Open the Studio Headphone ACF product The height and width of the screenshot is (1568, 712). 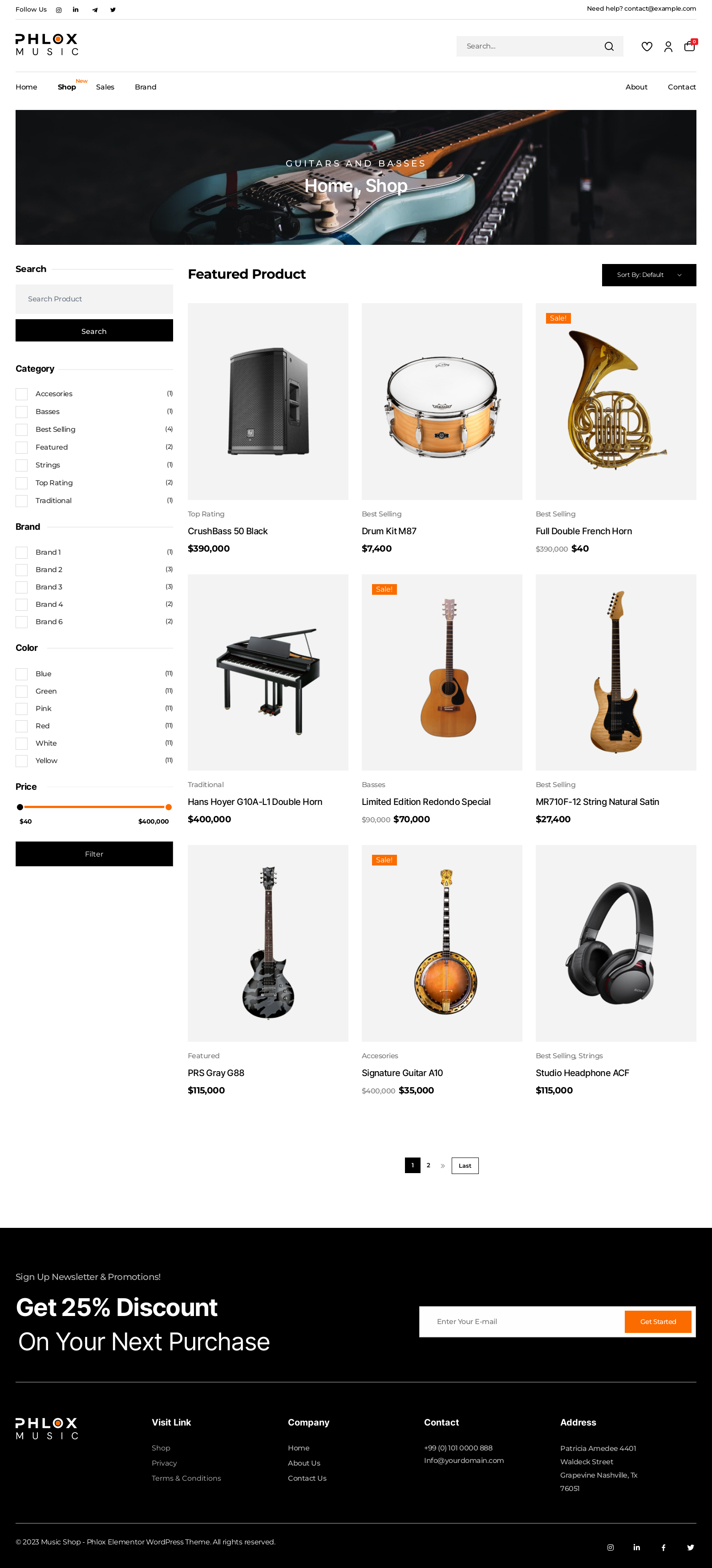pyautogui.click(x=583, y=1073)
